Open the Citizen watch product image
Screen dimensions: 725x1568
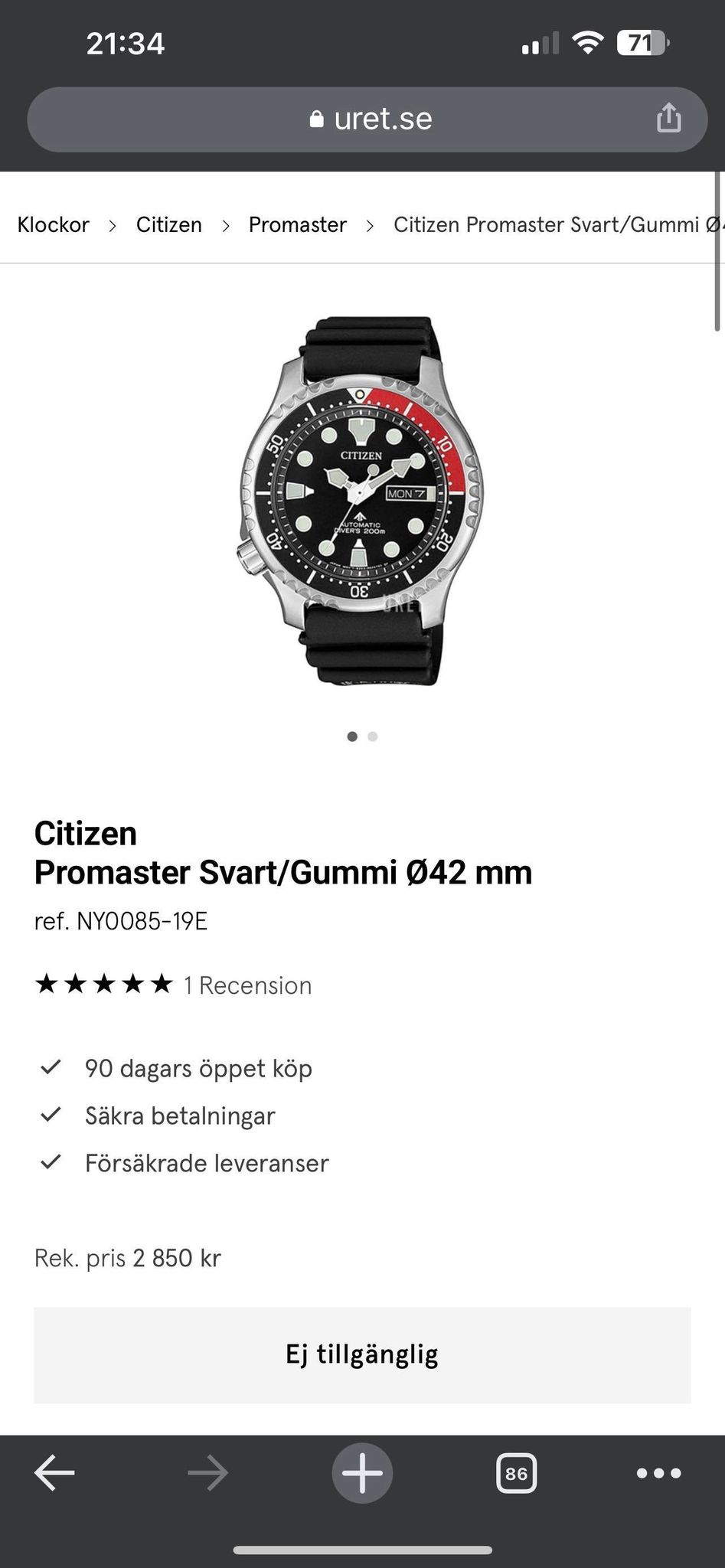coord(361,501)
